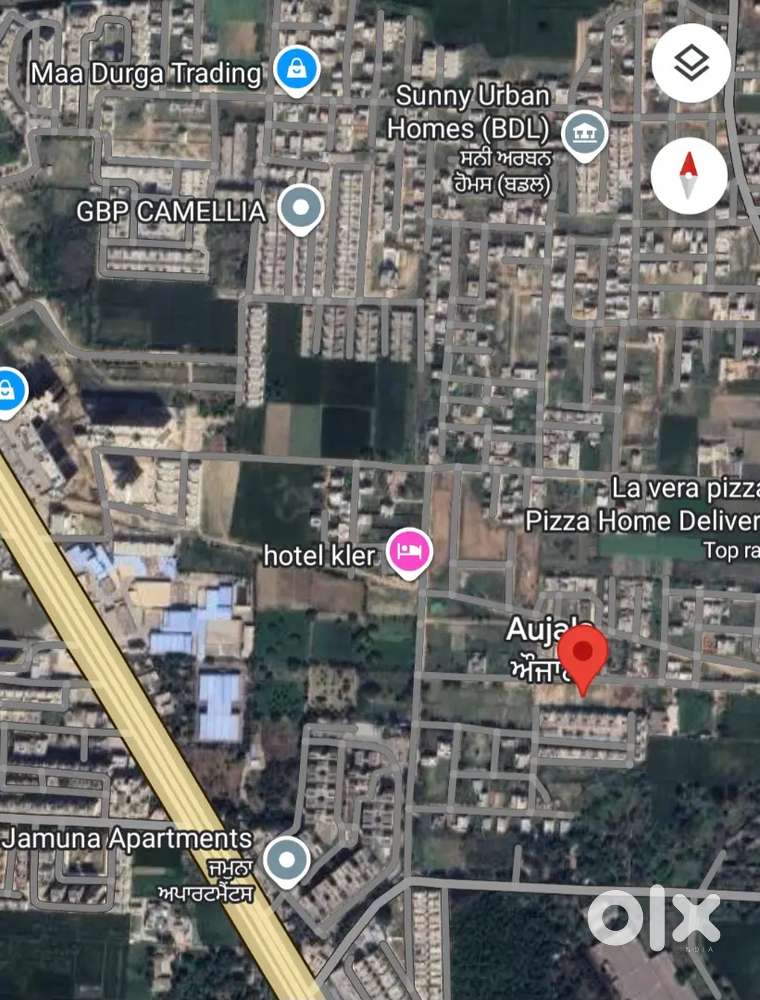Select the Maa Durga Trading shopping pin

click(x=296, y=71)
